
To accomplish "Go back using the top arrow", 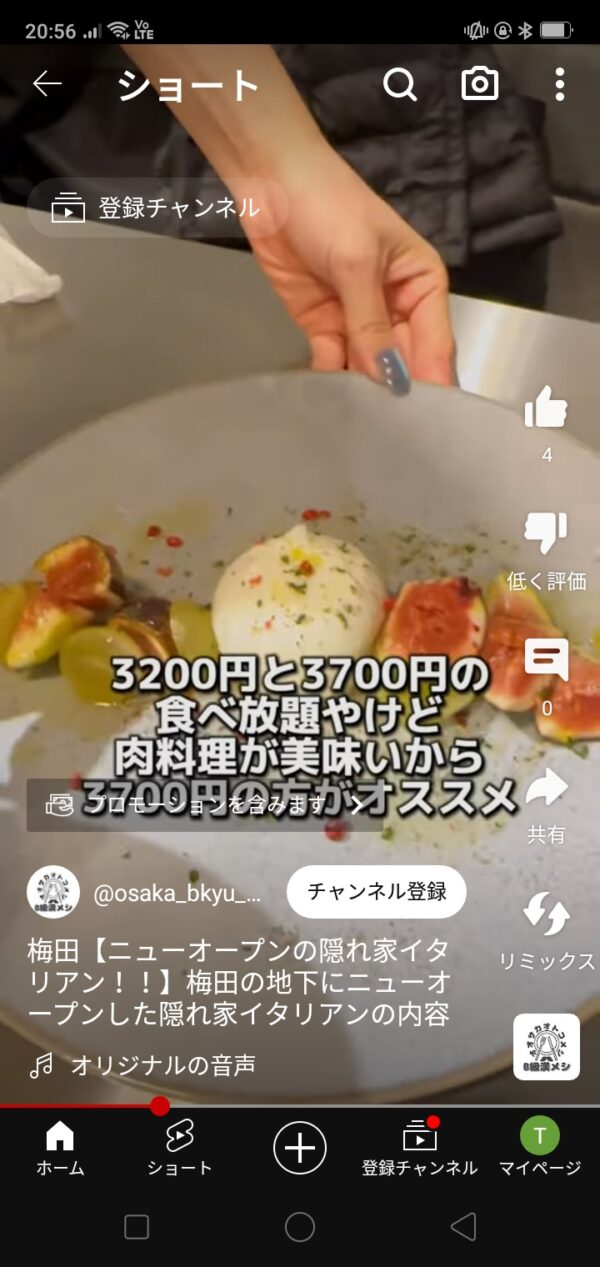I will point(47,85).
